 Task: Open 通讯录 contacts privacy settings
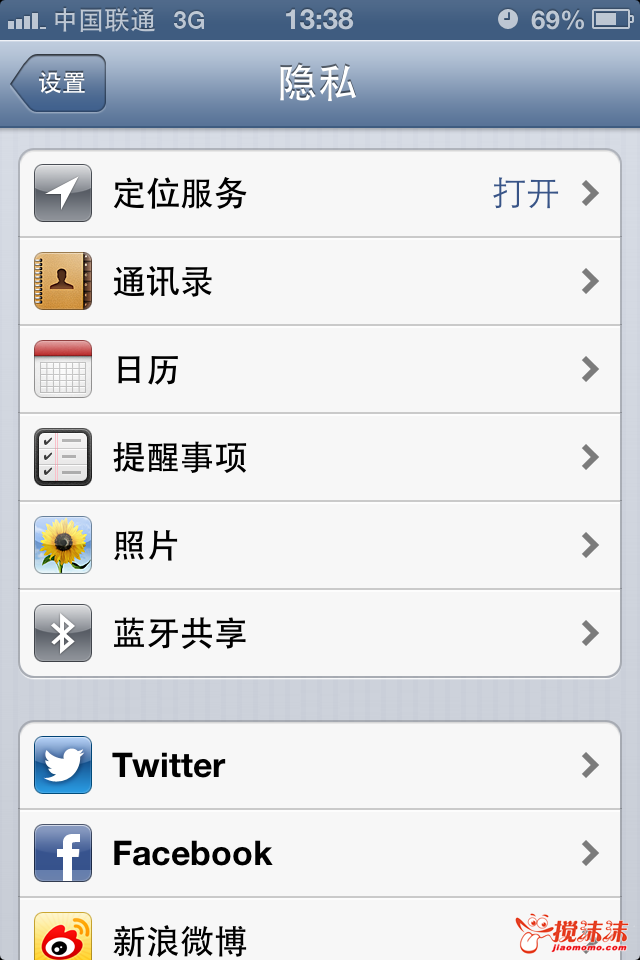pyautogui.click(x=320, y=281)
